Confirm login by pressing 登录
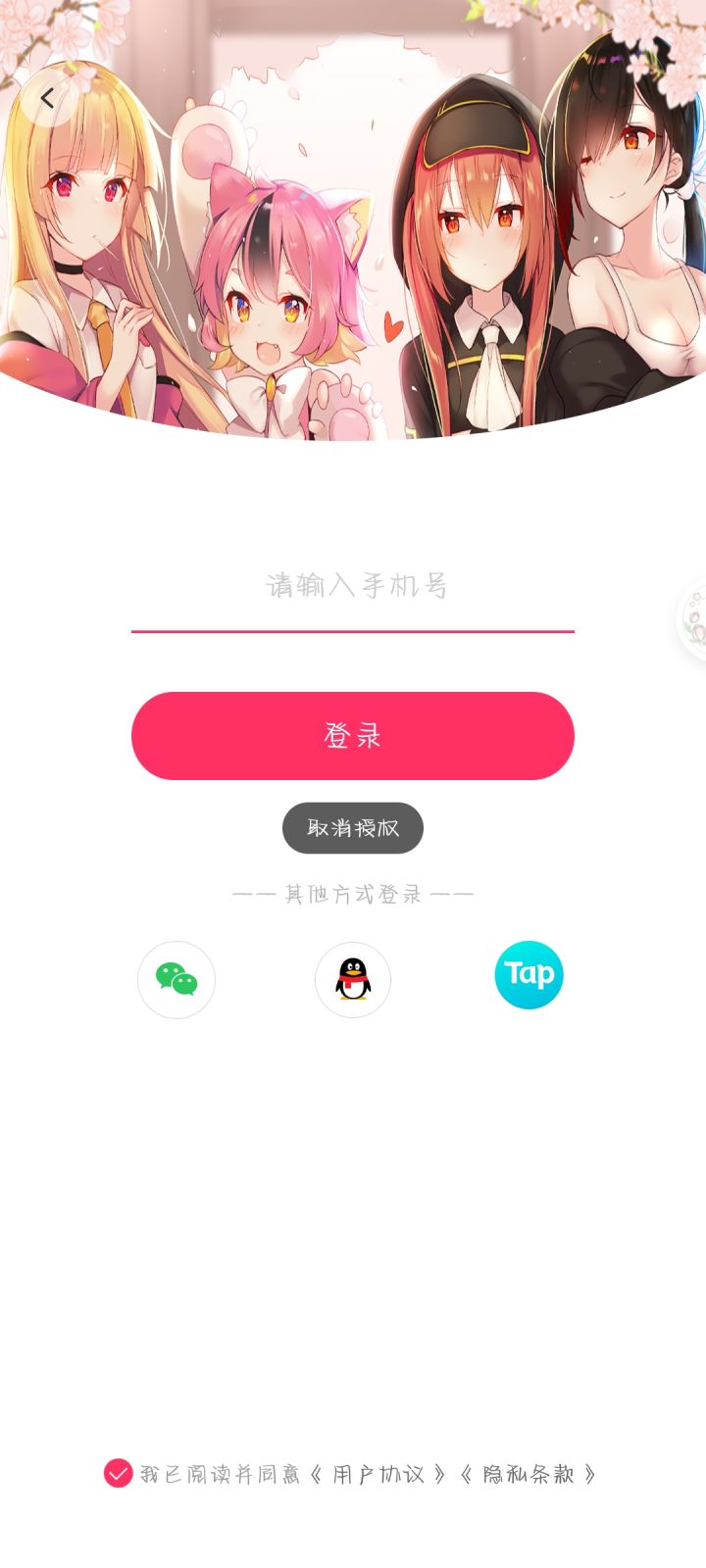 [x=353, y=735]
